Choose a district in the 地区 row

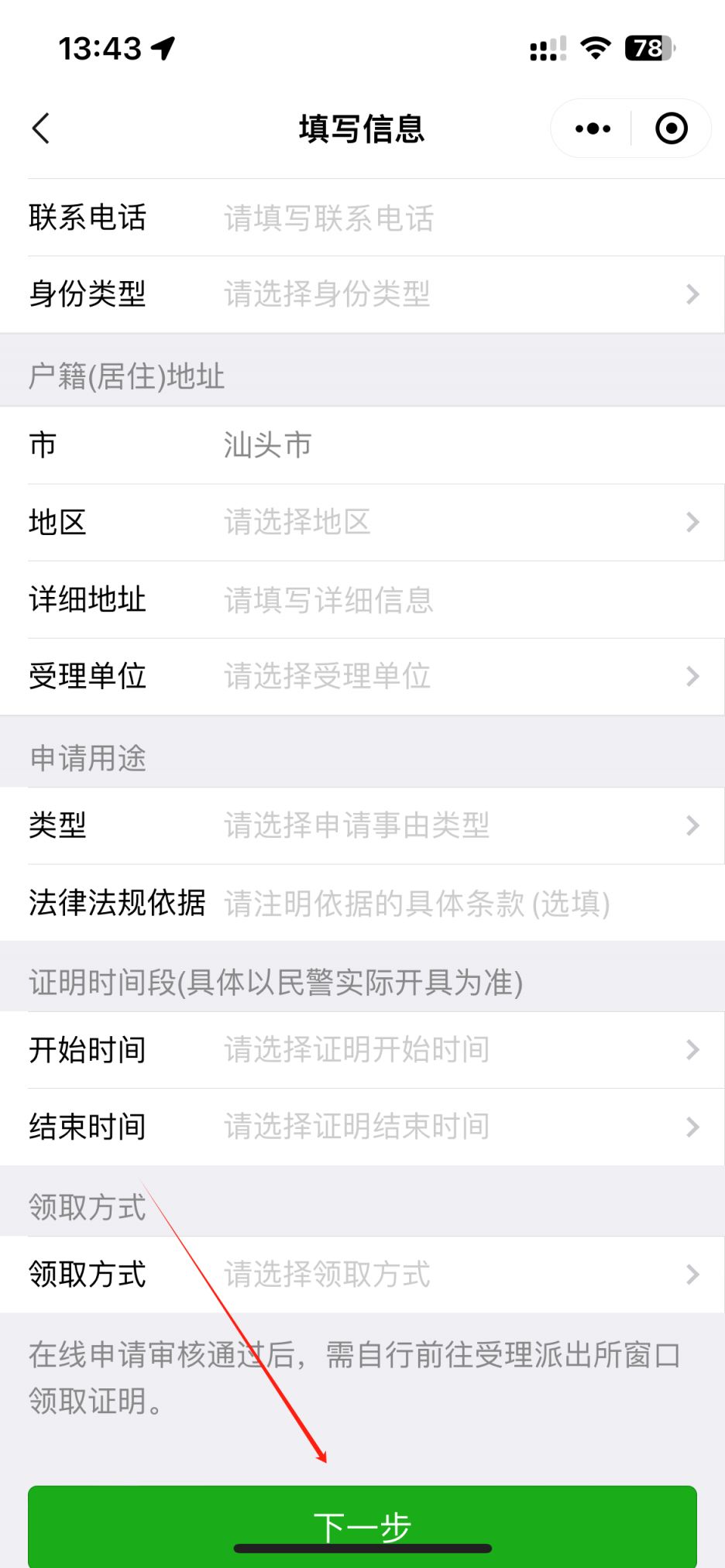[457, 523]
